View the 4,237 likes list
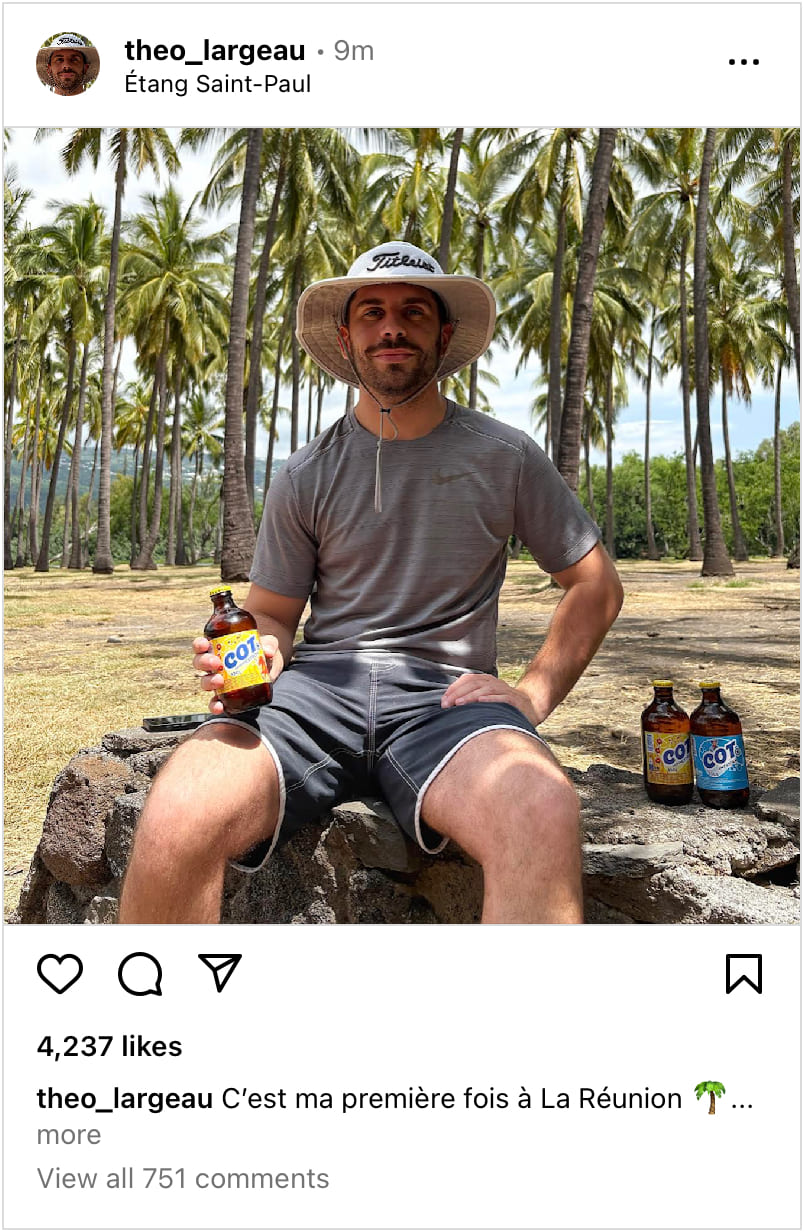This screenshot has width=804, height=1232. pos(109,1046)
